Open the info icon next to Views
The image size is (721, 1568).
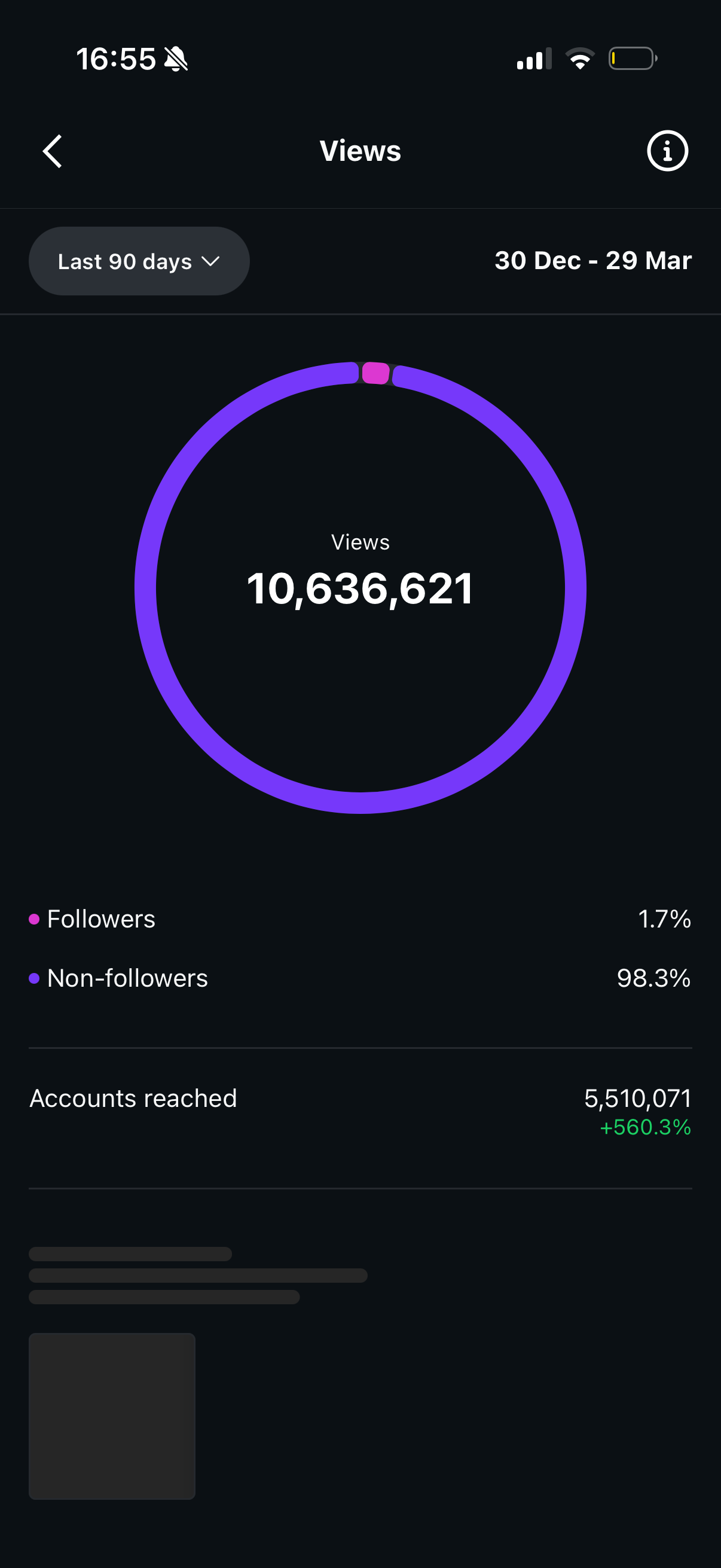pos(667,150)
